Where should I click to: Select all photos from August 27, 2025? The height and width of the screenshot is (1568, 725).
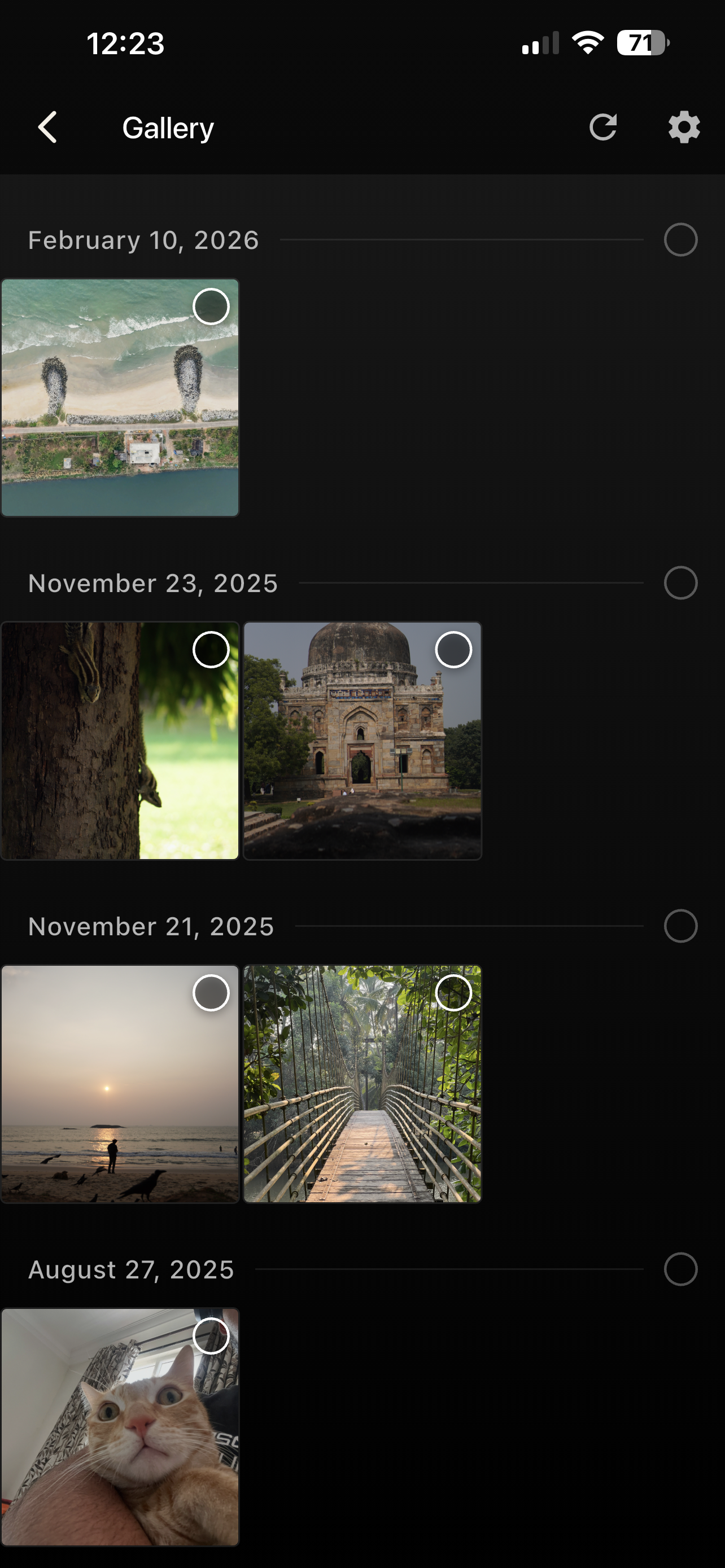pyautogui.click(x=680, y=1269)
